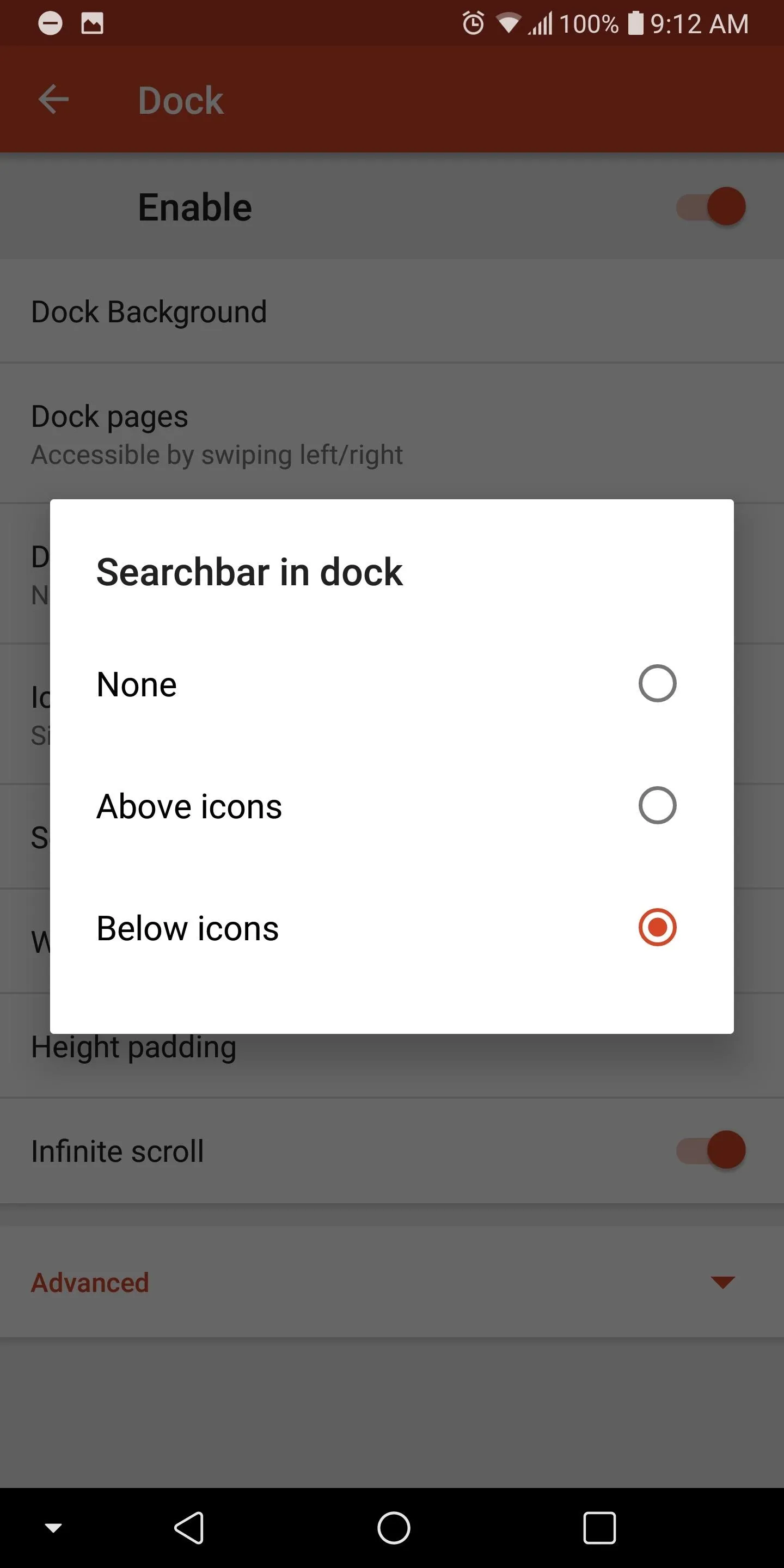
Task: Select the None option
Action: (391, 684)
